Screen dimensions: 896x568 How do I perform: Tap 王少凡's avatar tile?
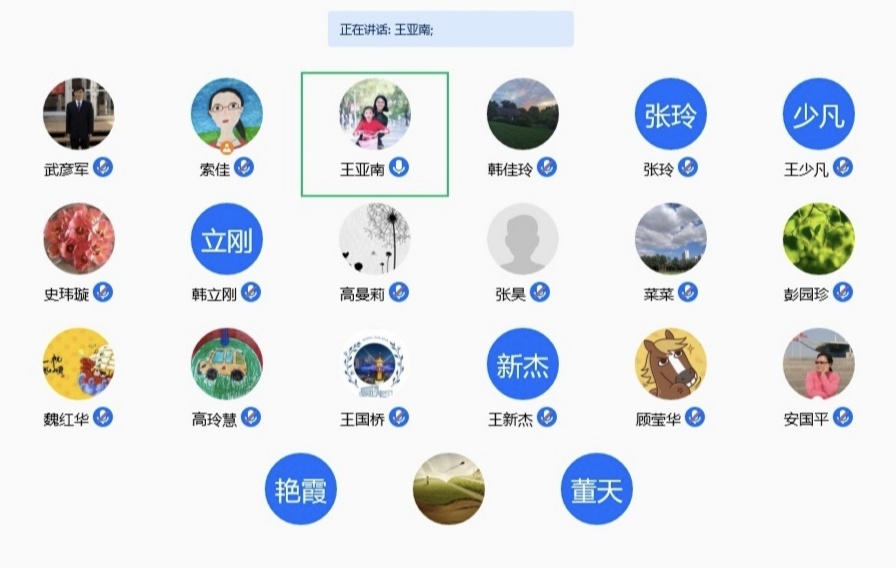(x=818, y=115)
